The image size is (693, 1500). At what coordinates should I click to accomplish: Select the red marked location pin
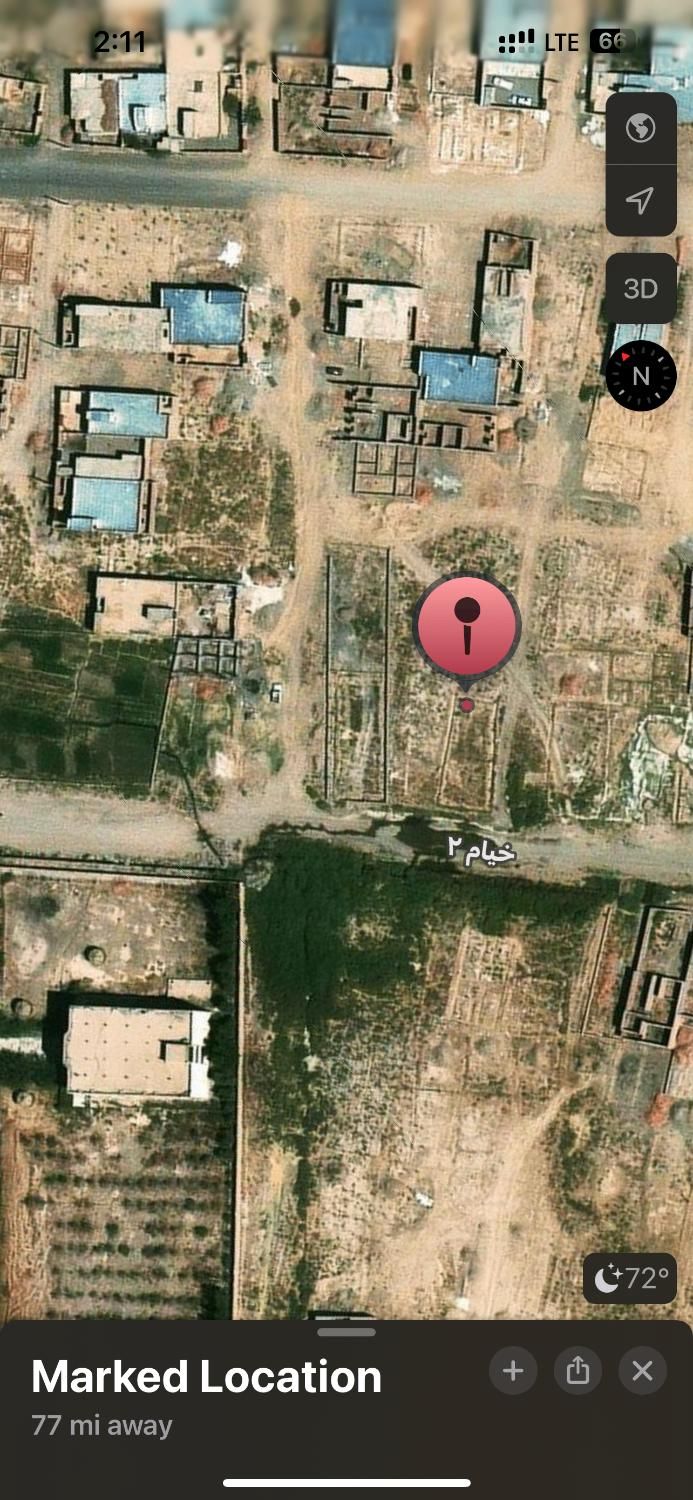[467, 626]
